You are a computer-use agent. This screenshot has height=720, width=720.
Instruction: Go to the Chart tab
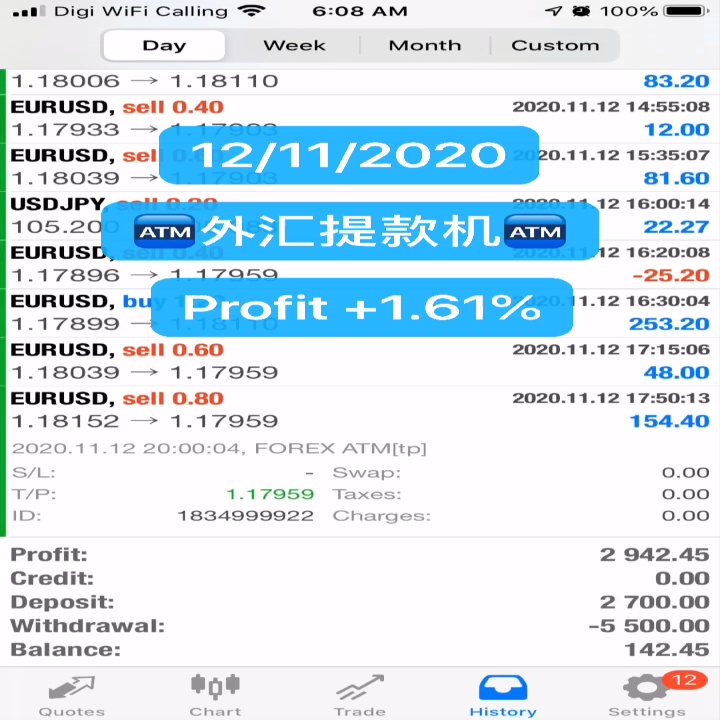tap(215, 695)
